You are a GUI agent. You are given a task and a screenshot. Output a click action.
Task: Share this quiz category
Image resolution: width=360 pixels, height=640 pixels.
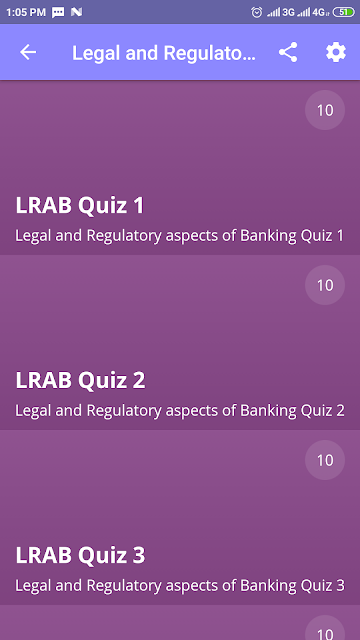coord(288,52)
